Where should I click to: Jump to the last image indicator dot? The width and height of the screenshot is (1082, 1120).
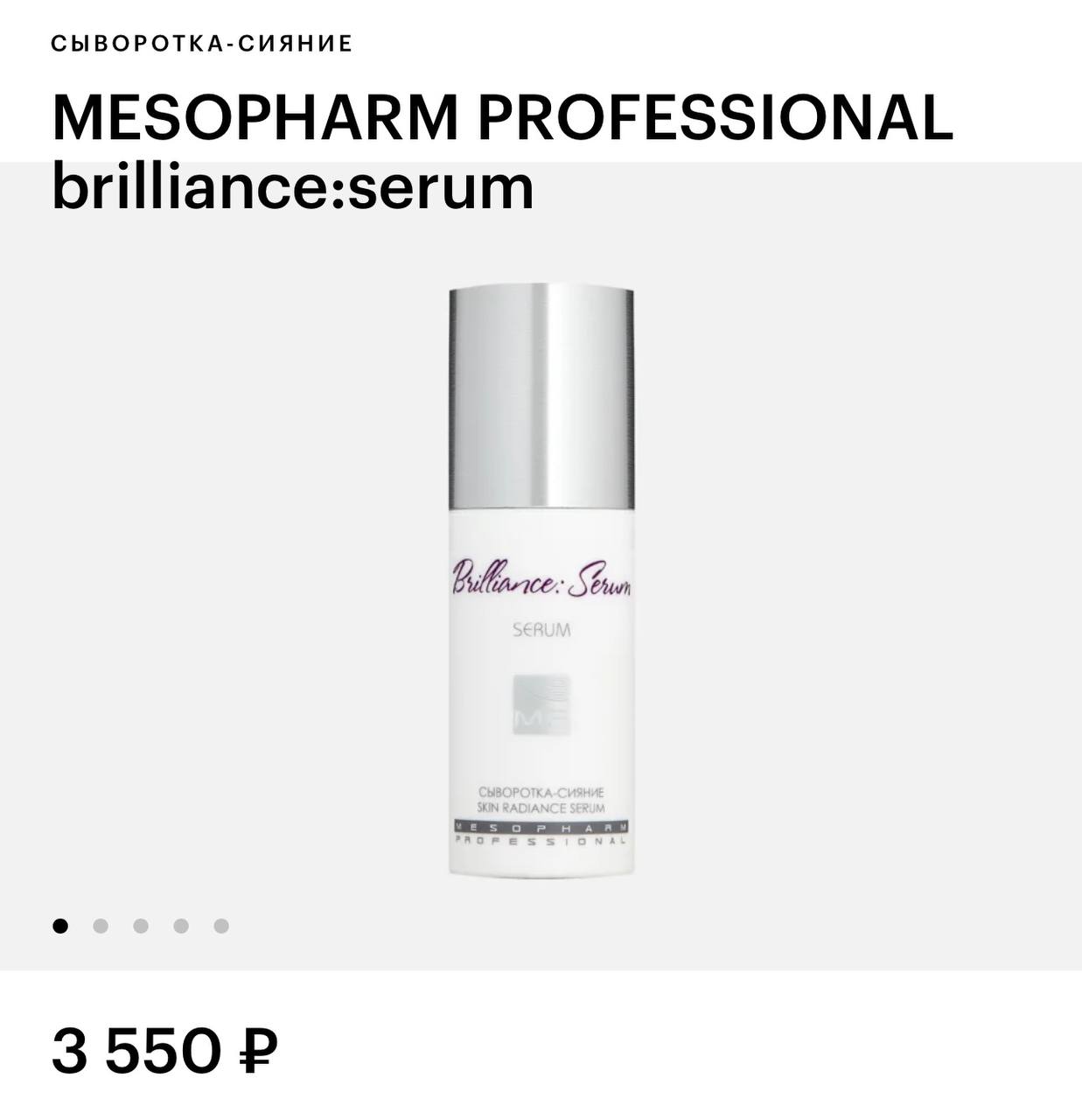pyautogui.click(x=221, y=926)
